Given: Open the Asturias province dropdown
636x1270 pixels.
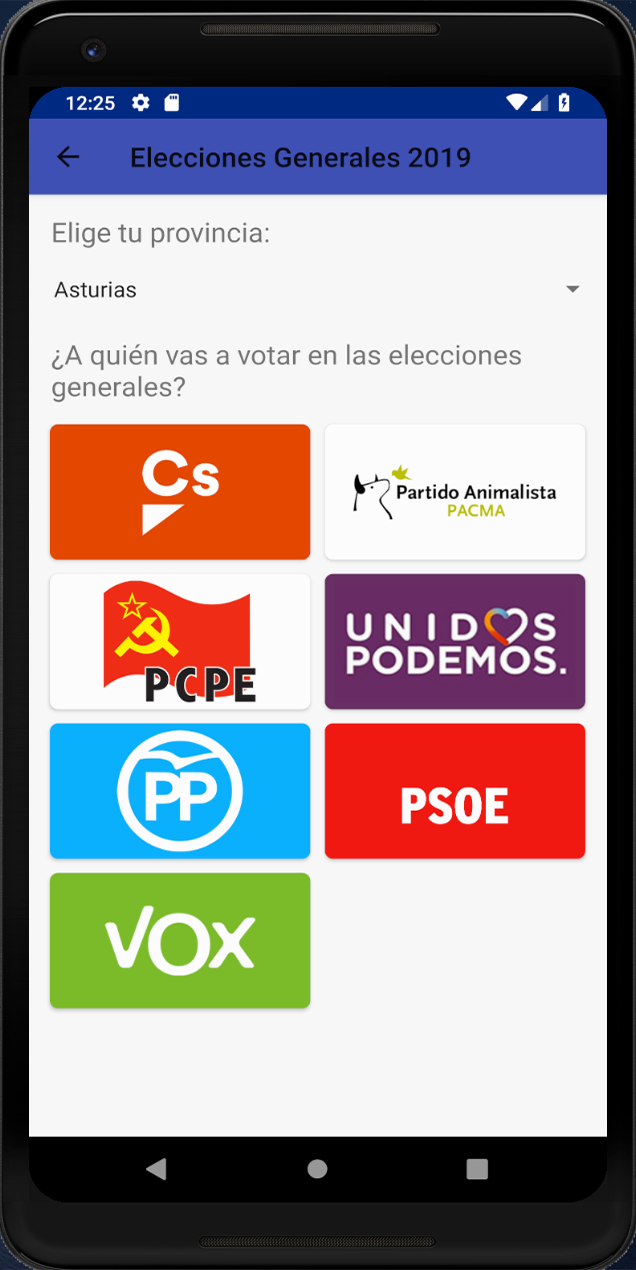Looking at the screenshot, I should click(x=317, y=290).
